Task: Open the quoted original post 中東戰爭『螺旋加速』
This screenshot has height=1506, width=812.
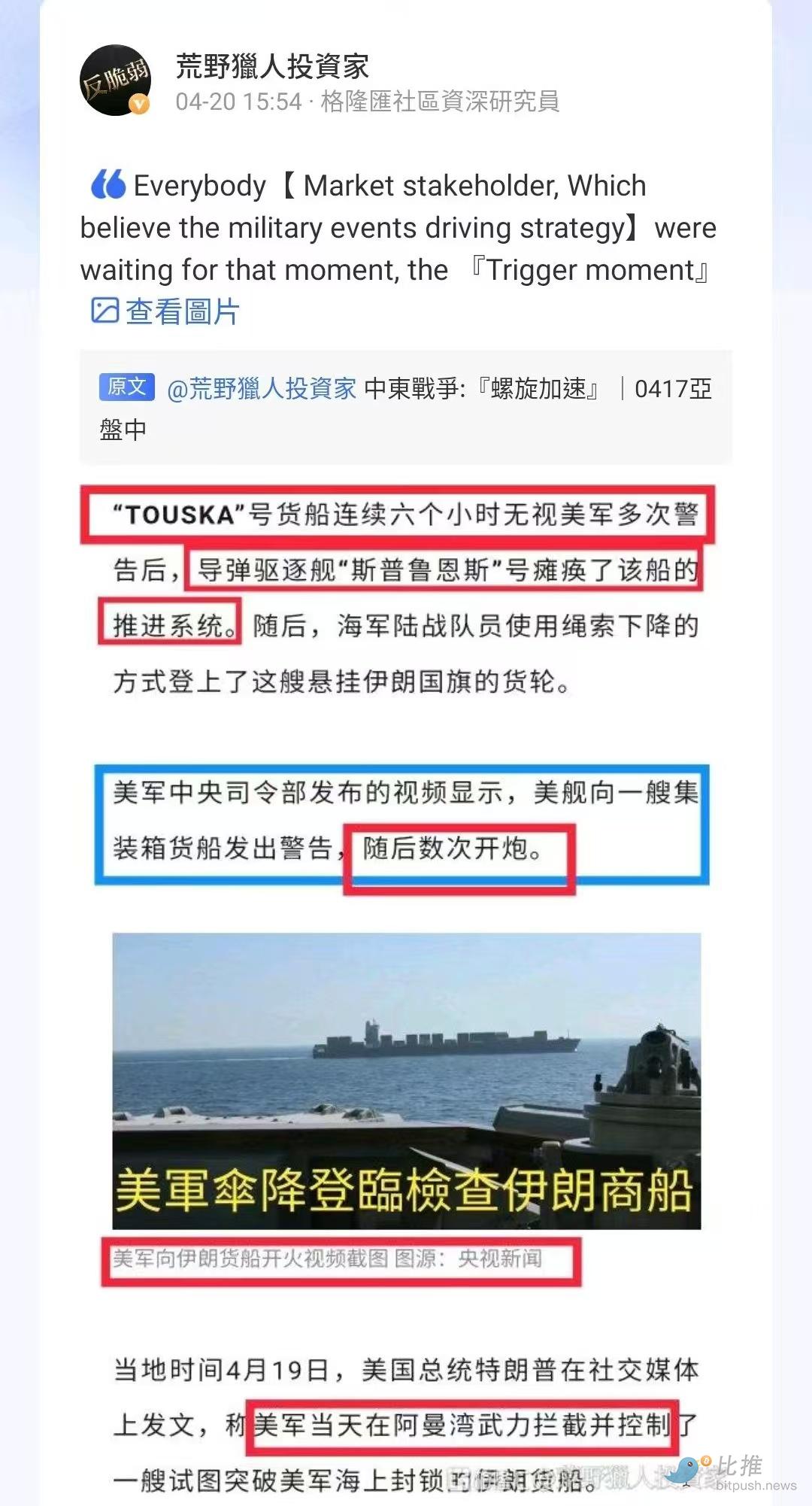Action: tap(481, 390)
